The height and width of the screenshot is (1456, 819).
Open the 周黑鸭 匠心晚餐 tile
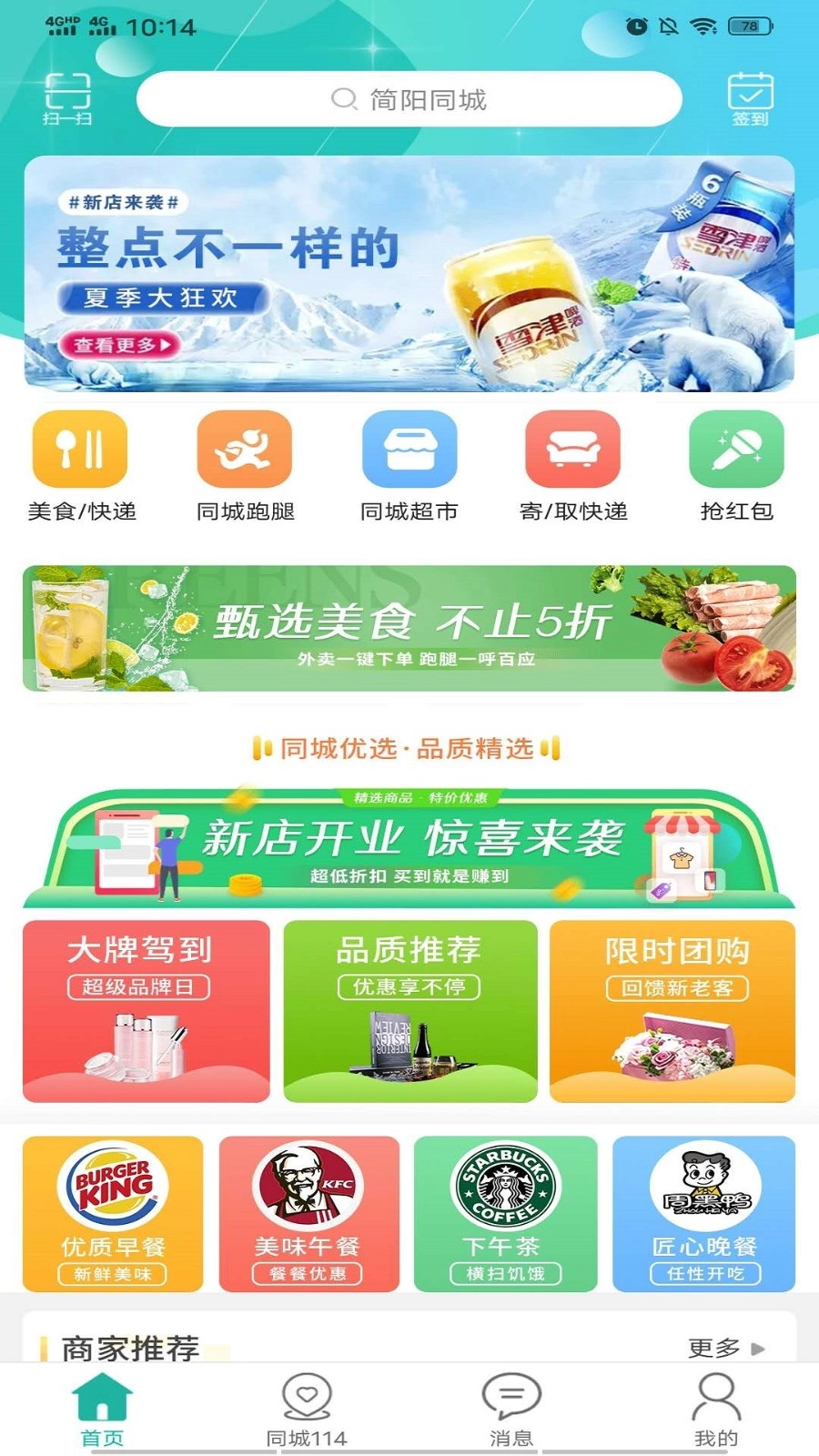704,1213
